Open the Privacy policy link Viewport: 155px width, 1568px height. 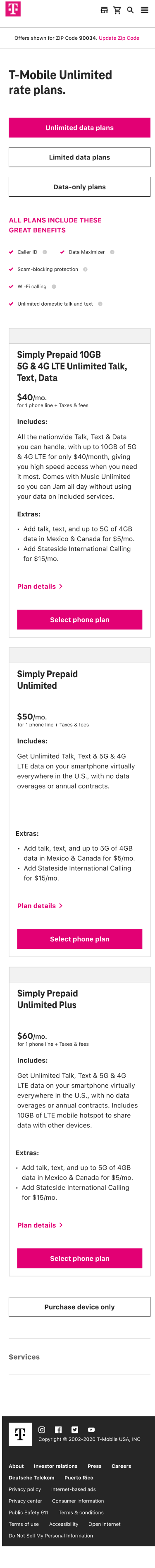tap(25, 1489)
